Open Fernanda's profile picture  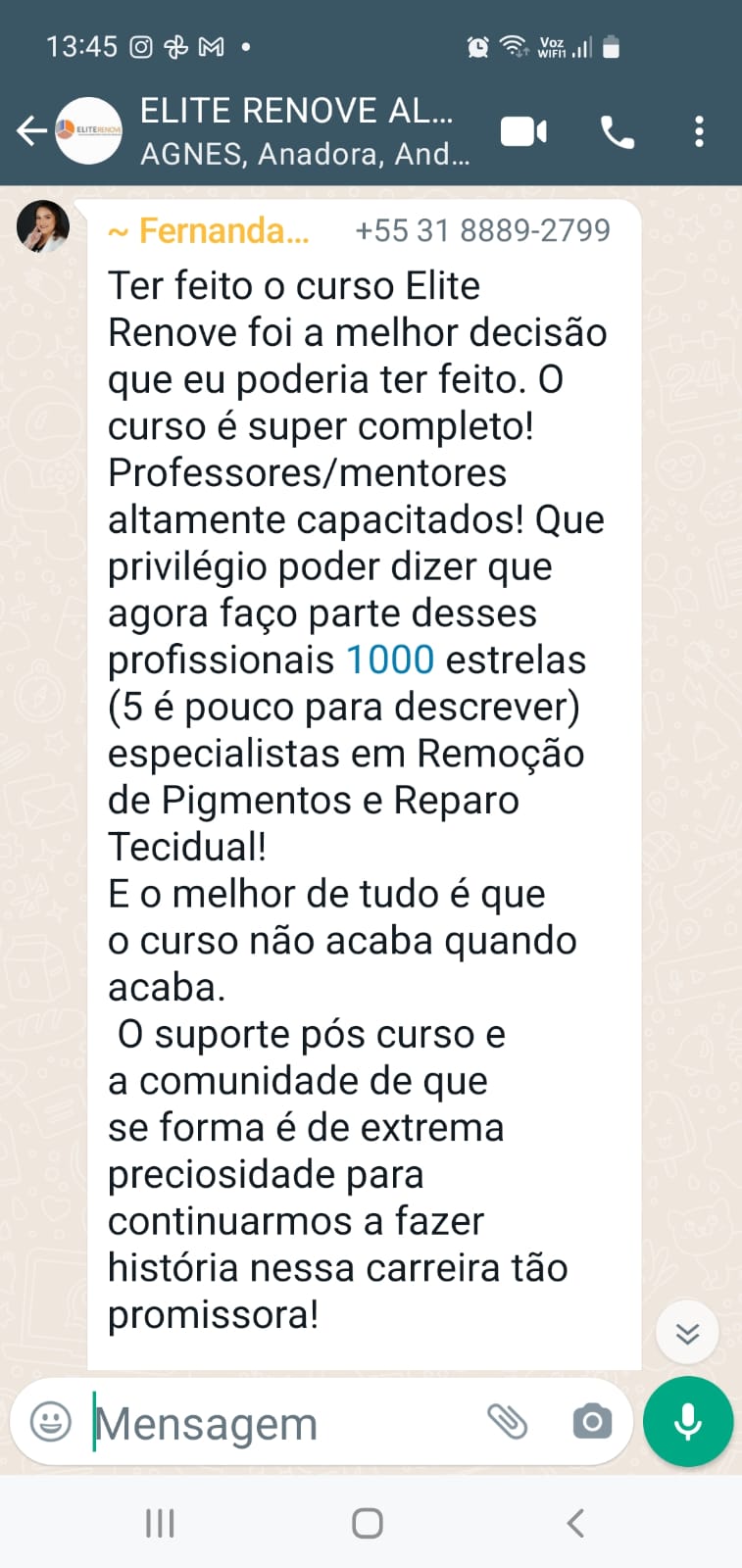click(x=43, y=226)
